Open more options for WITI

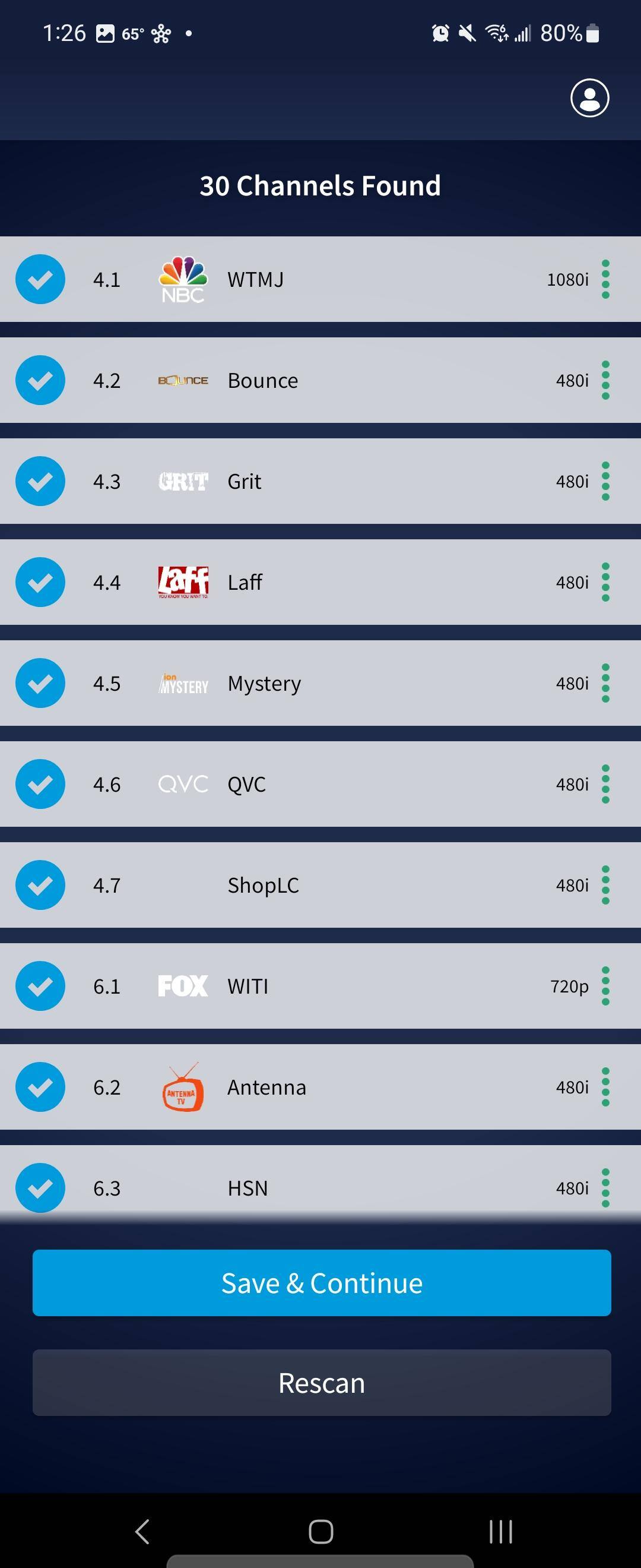[605, 986]
